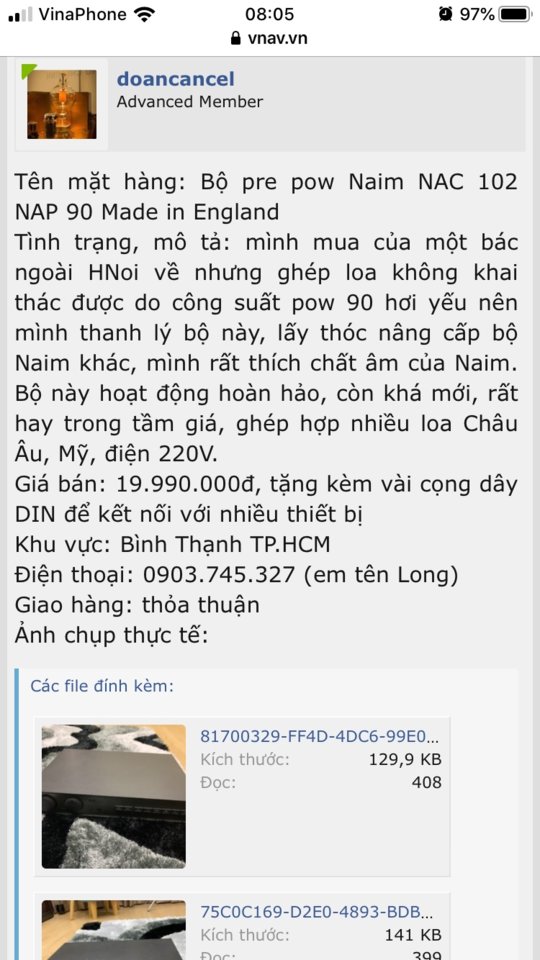
Task: View the first attached photo thumbnail
Action: [x=114, y=796]
